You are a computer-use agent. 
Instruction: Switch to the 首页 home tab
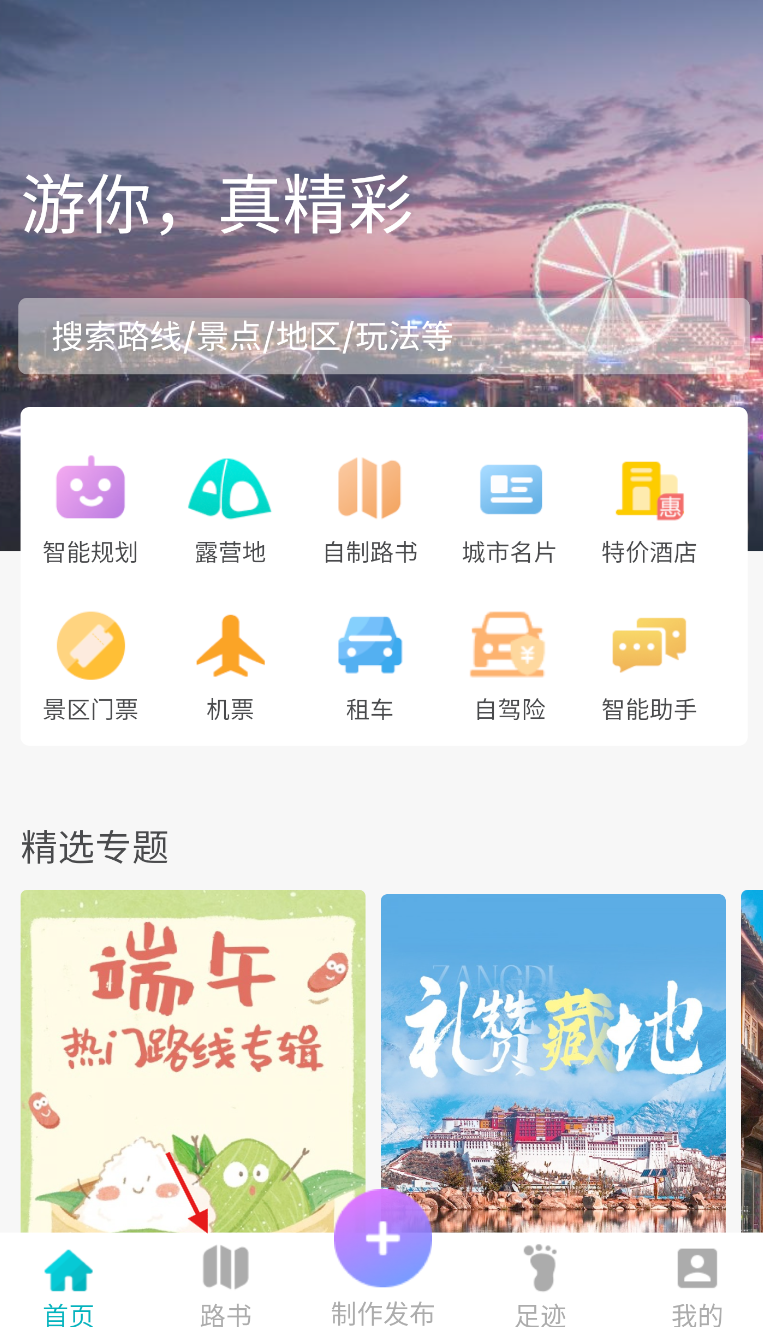69,1287
